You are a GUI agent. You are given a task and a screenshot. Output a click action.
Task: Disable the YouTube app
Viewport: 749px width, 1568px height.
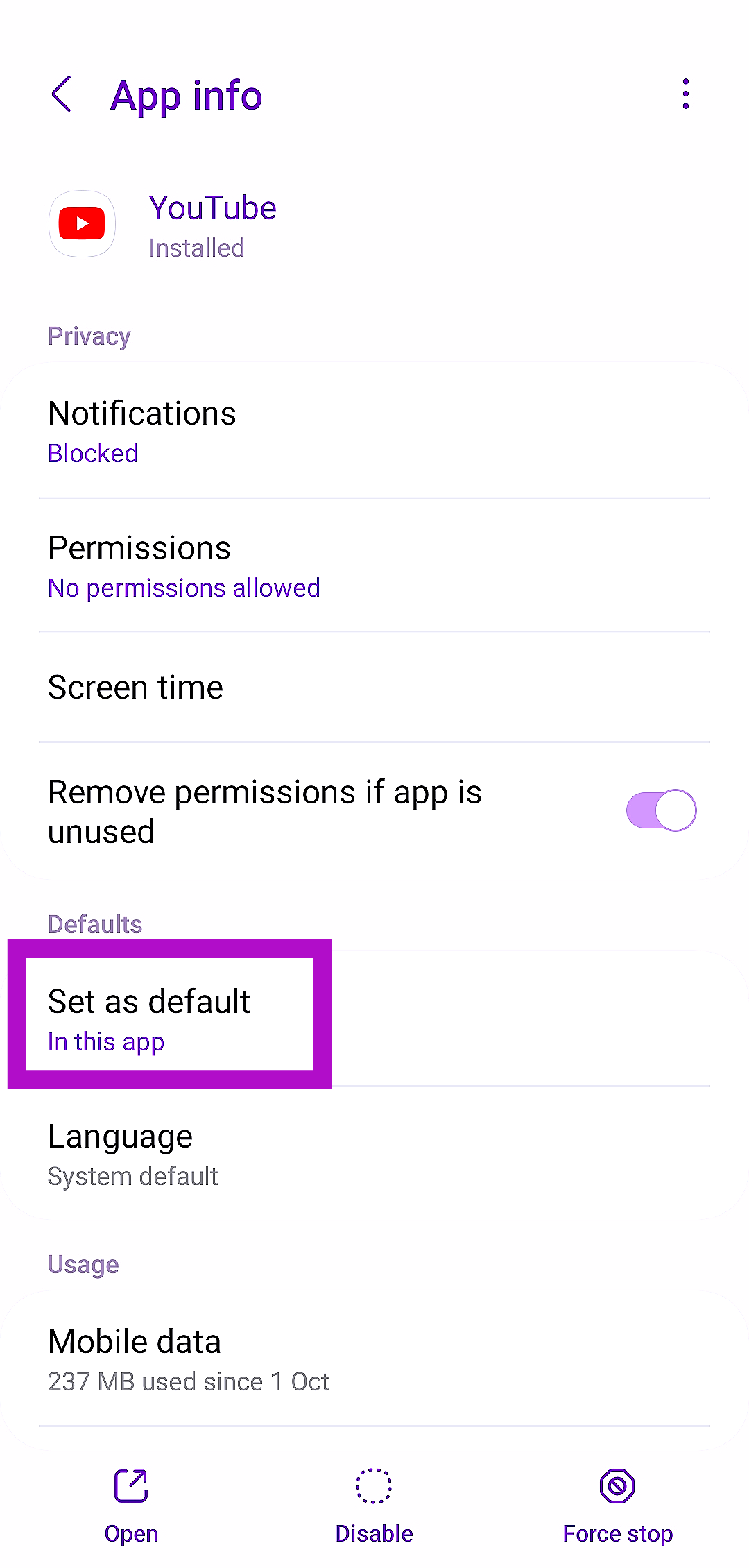click(374, 1505)
